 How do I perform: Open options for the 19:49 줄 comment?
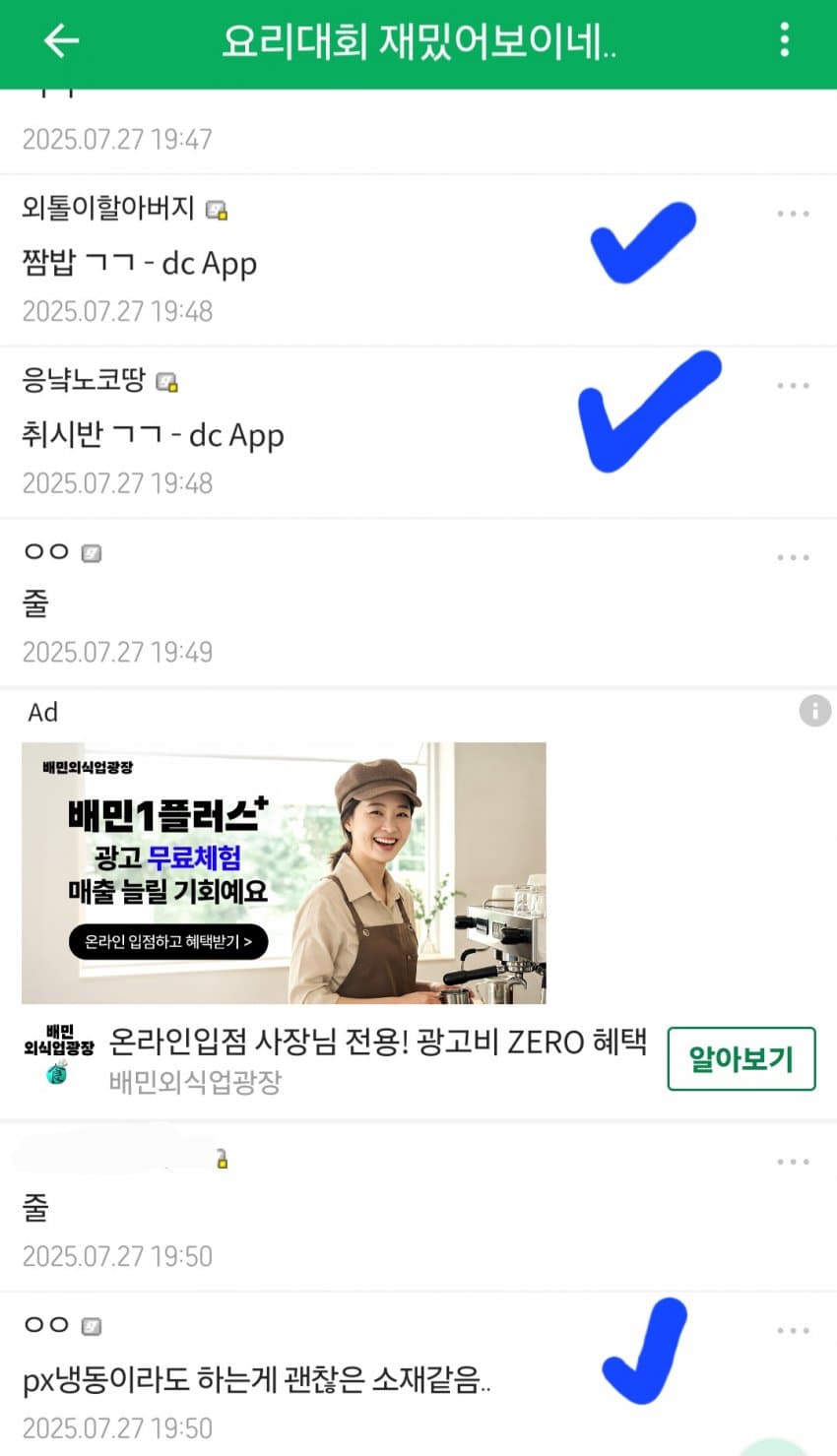tap(793, 557)
